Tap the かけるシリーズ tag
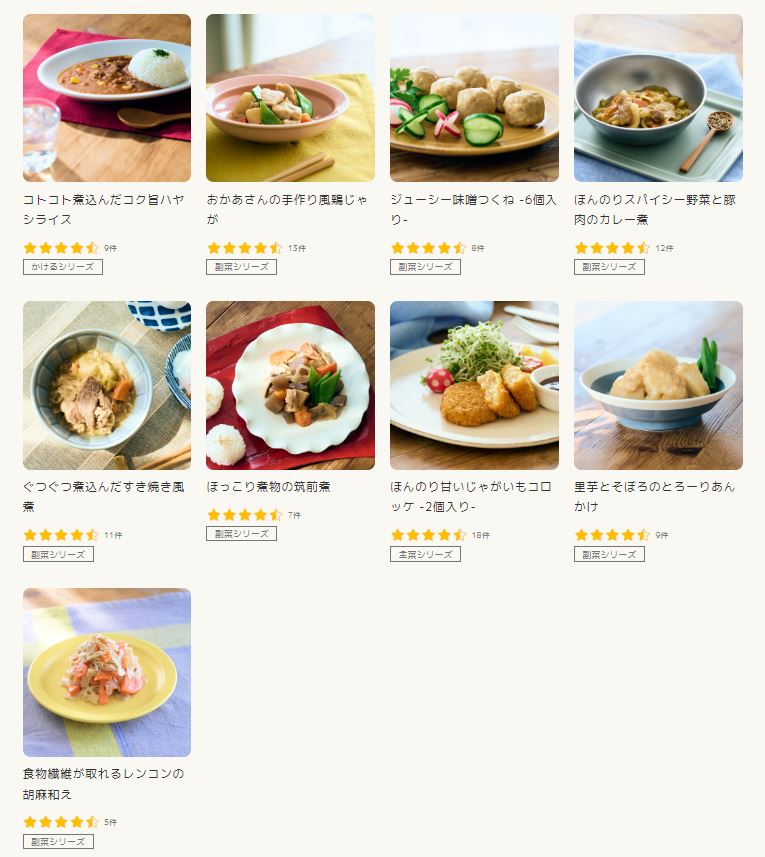765x857 pixels. coord(62,267)
